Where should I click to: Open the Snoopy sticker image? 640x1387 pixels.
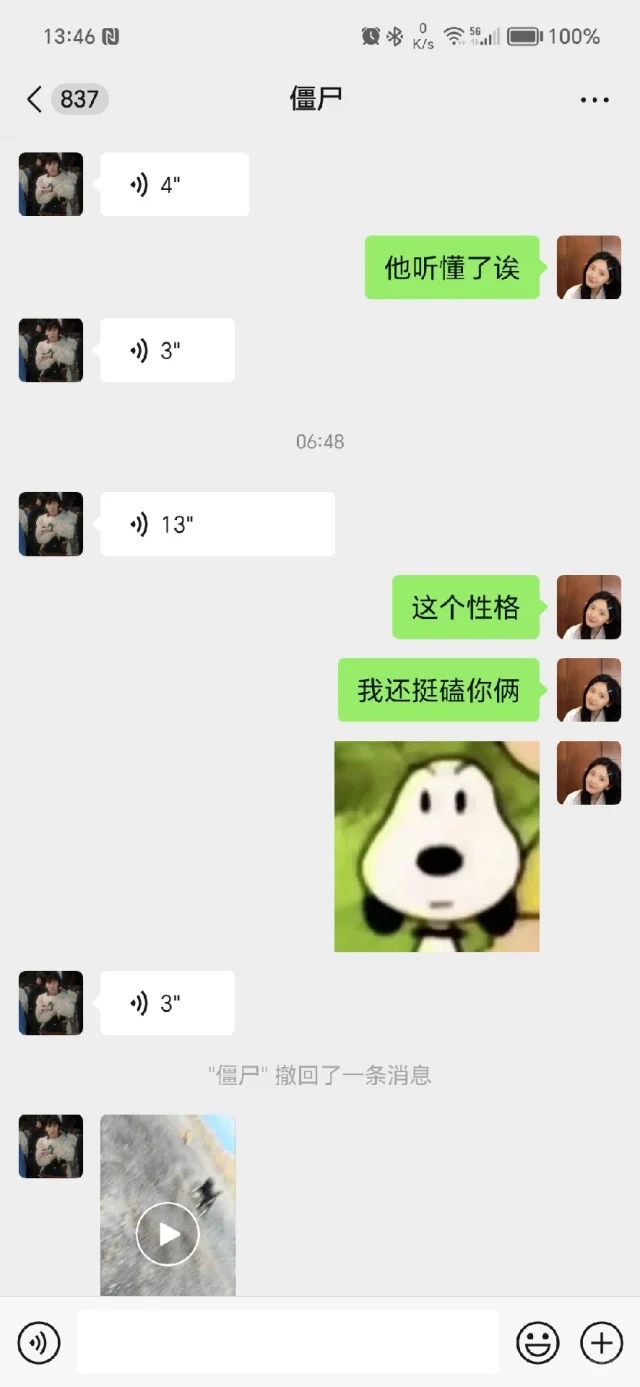click(x=436, y=846)
